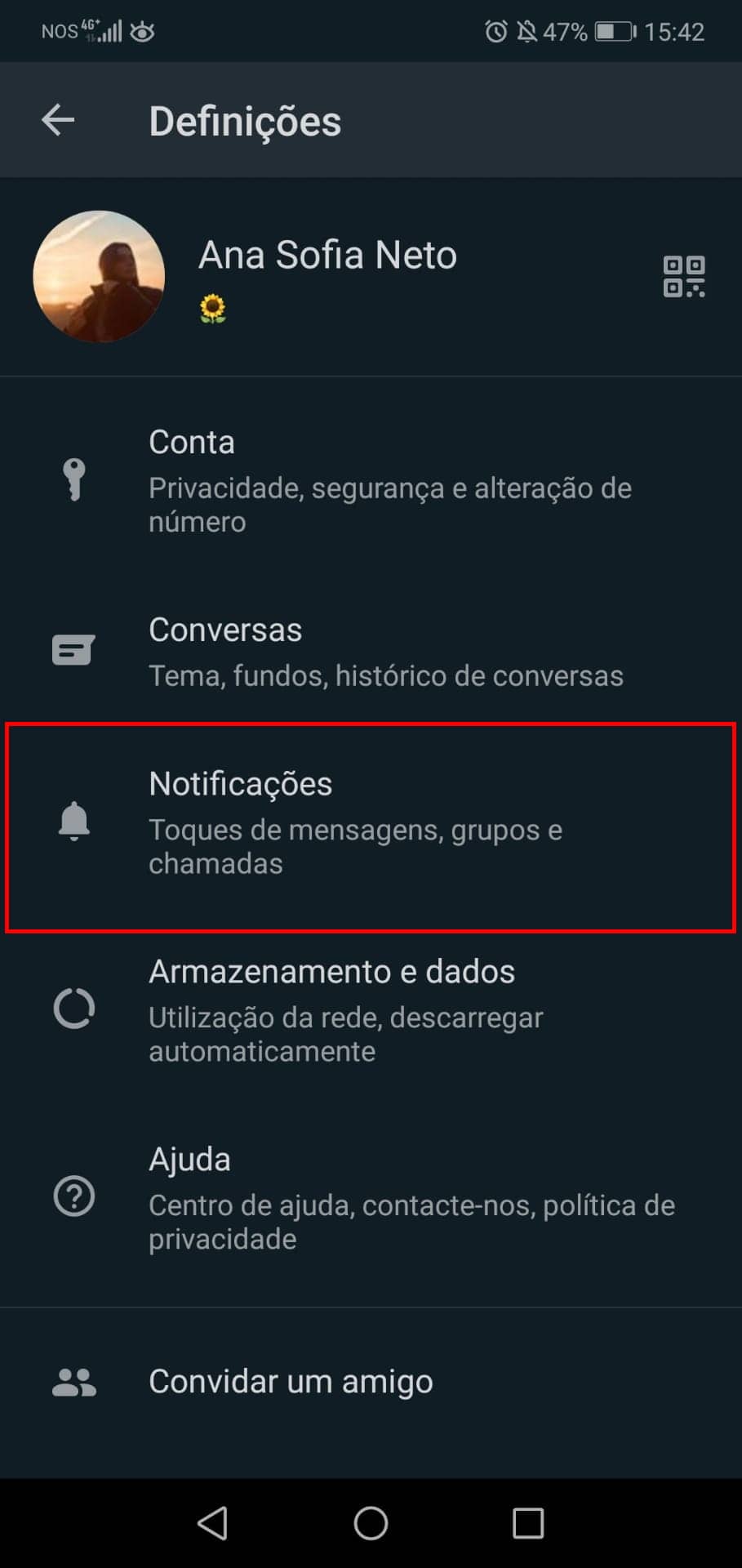Image resolution: width=742 pixels, height=1568 pixels.
Task: Open the recent apps view
Action: tap(528, 1523)
